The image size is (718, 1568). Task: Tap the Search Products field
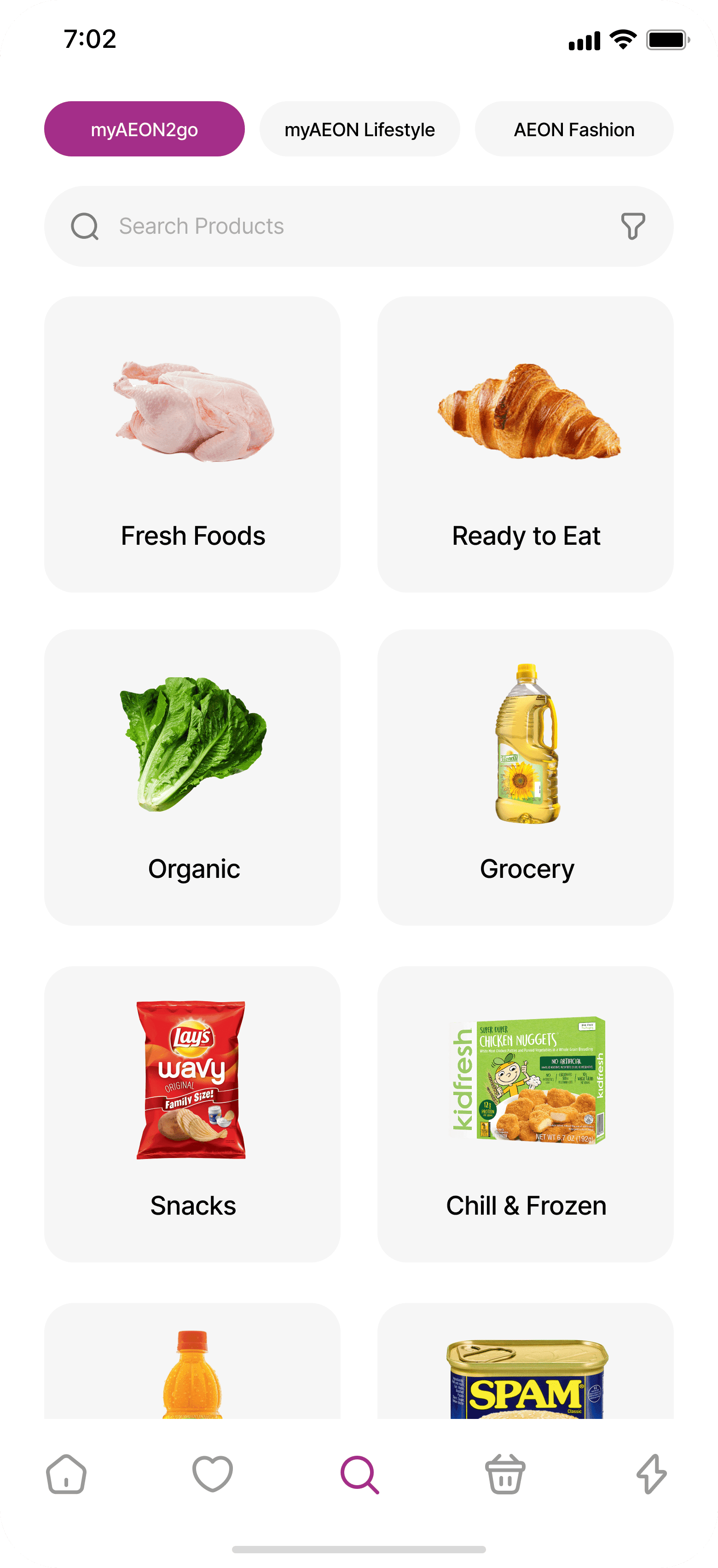tap(341, 226)
